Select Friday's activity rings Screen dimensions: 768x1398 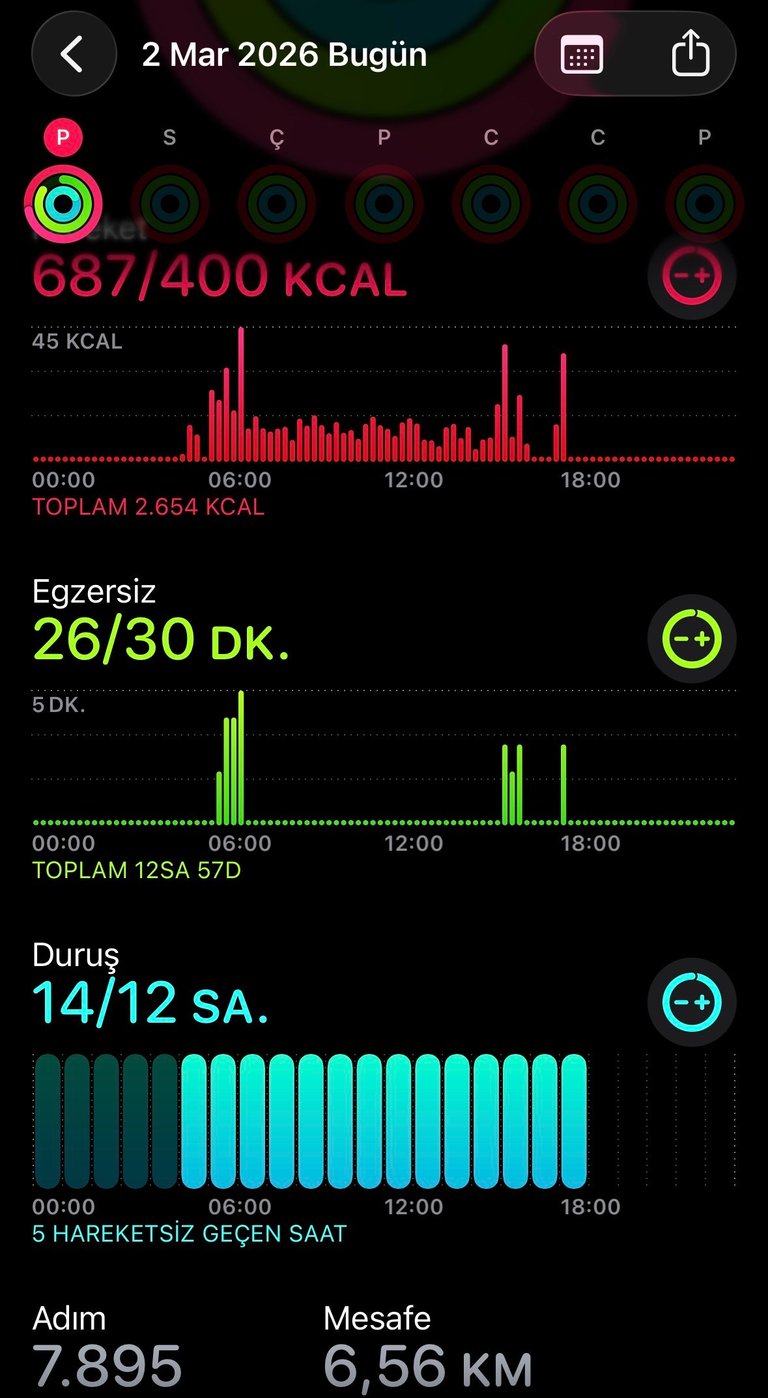(x=491, y=203)
